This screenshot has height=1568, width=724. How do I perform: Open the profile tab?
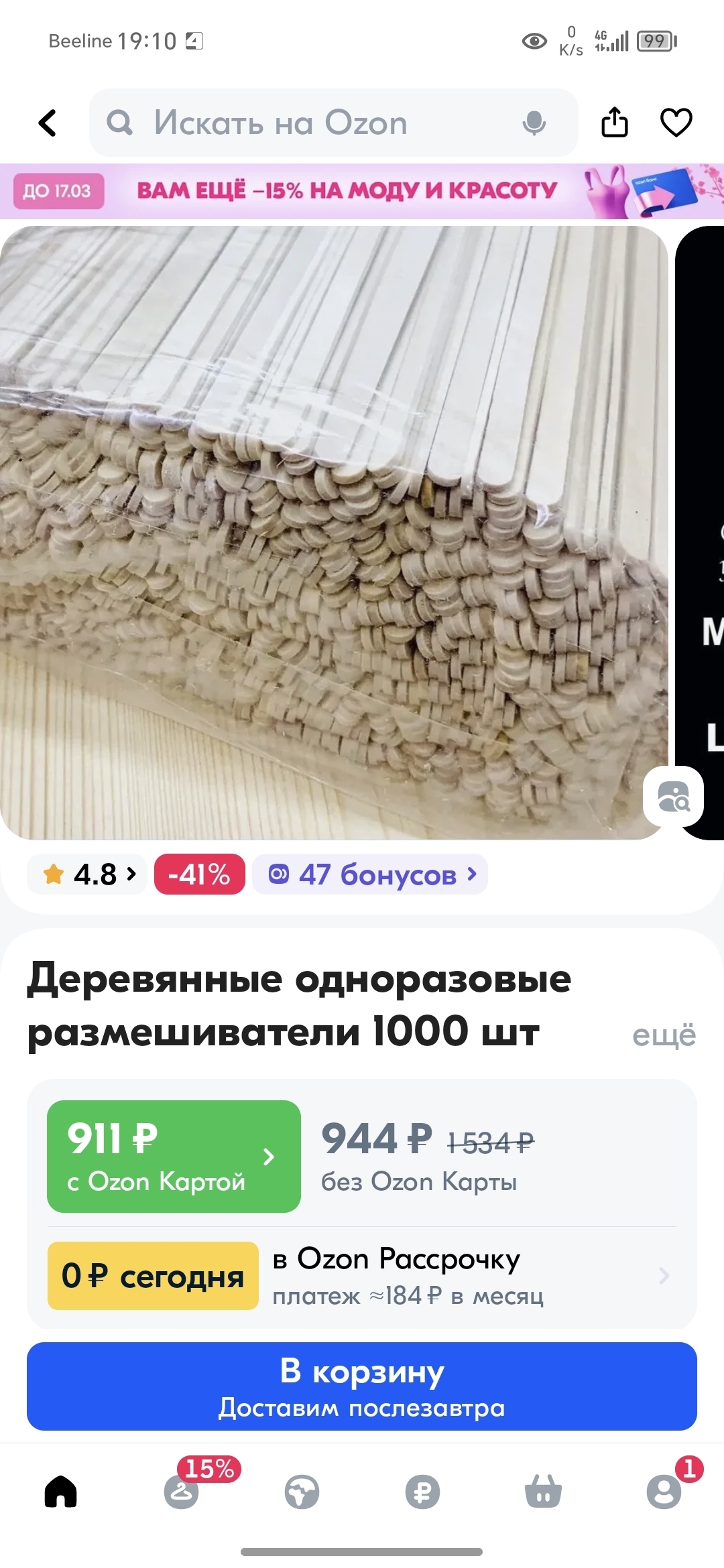coord(664,1492)
